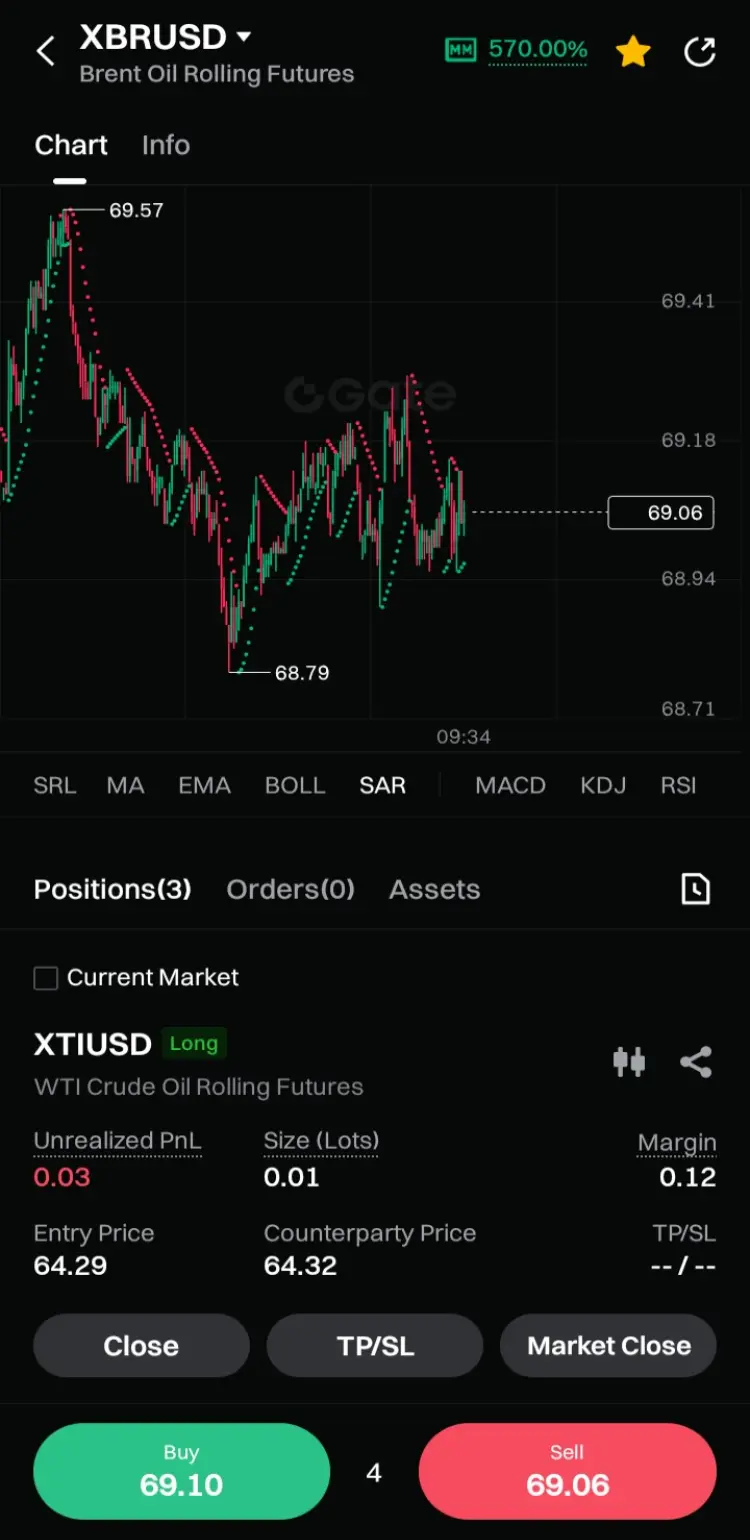
Task: Enable the EMA indicator
Action: [x=205, y=785]
